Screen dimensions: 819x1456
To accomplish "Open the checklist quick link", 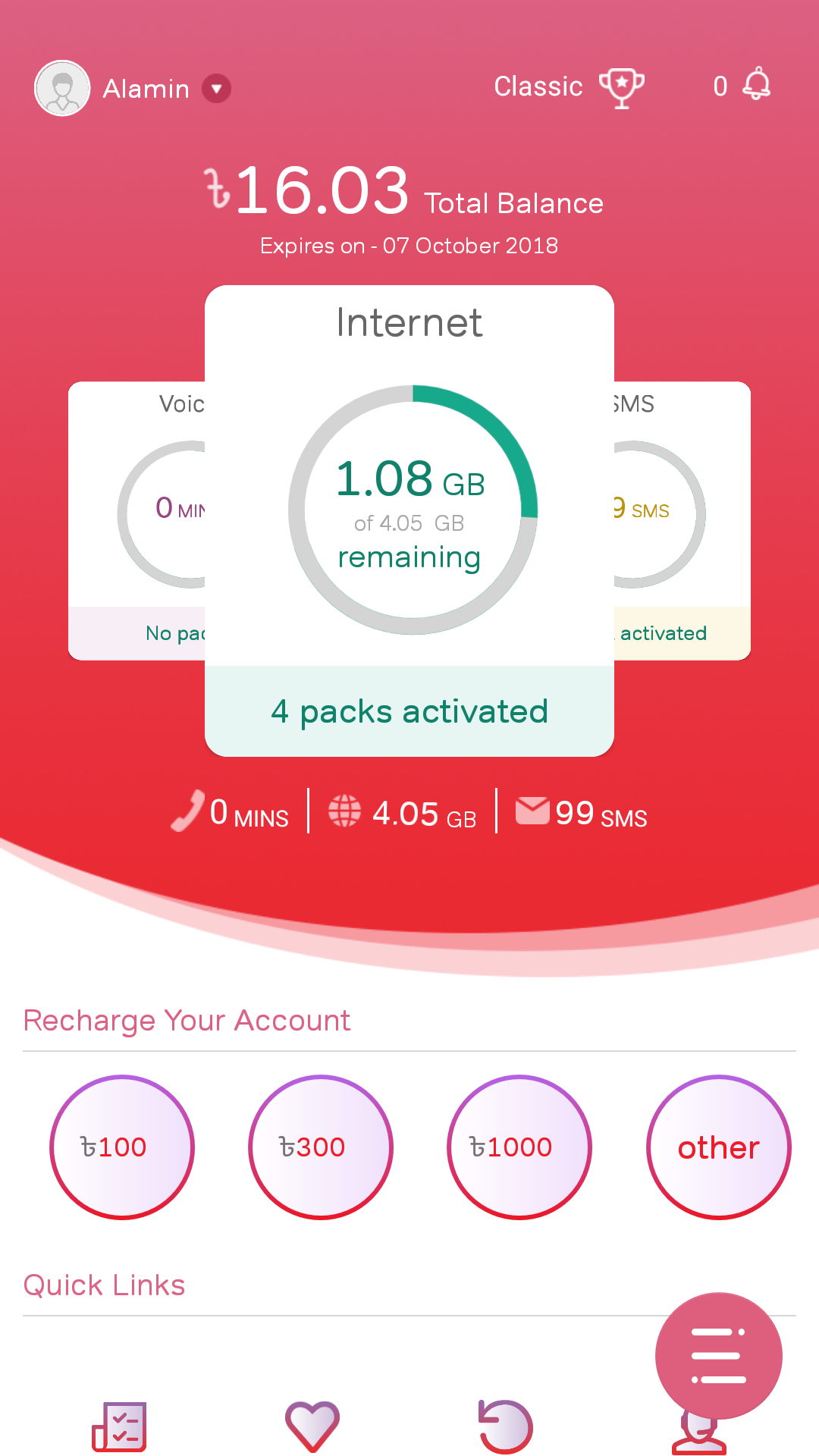I will 120,1426.
